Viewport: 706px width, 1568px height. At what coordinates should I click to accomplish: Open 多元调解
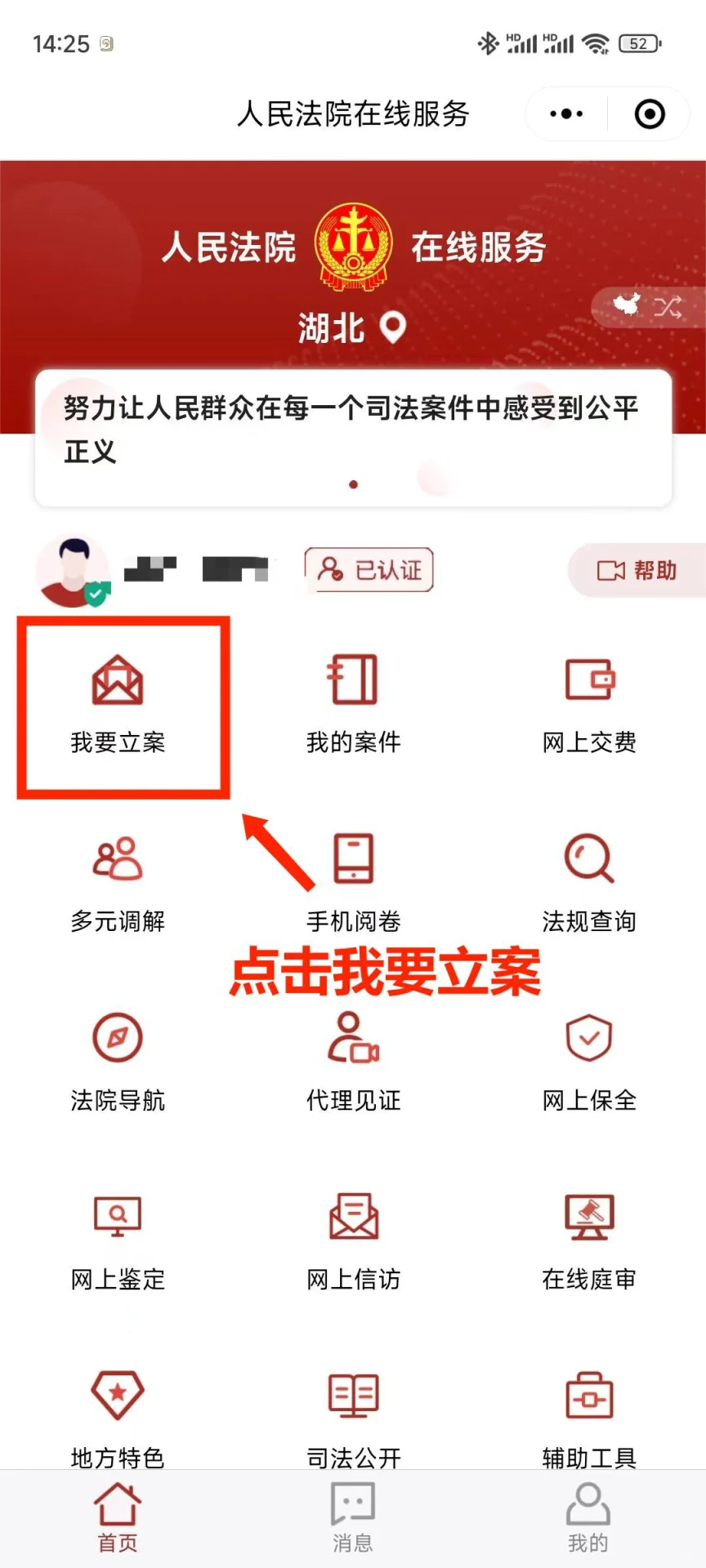click(118, 884)
